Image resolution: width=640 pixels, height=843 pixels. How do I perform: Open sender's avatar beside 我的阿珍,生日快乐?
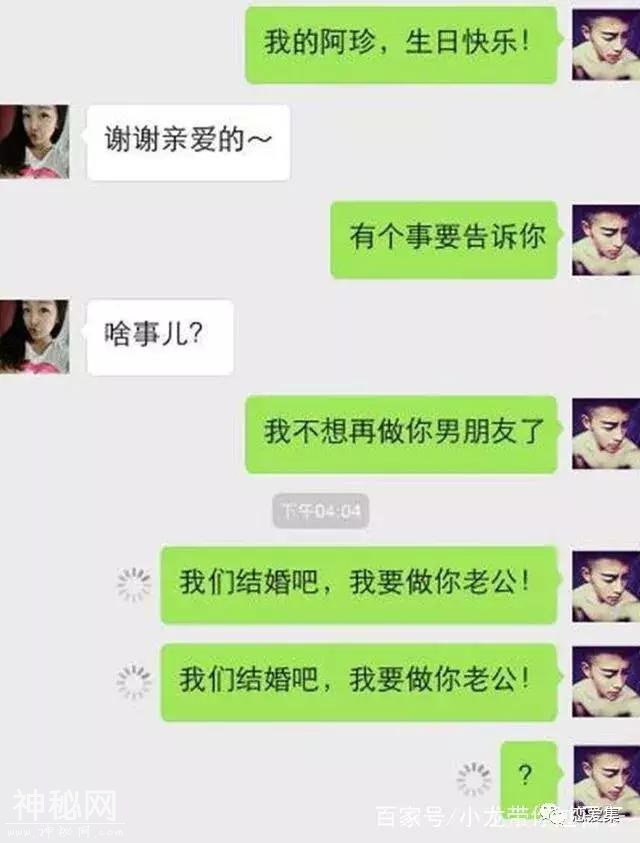tap(606, 45)
